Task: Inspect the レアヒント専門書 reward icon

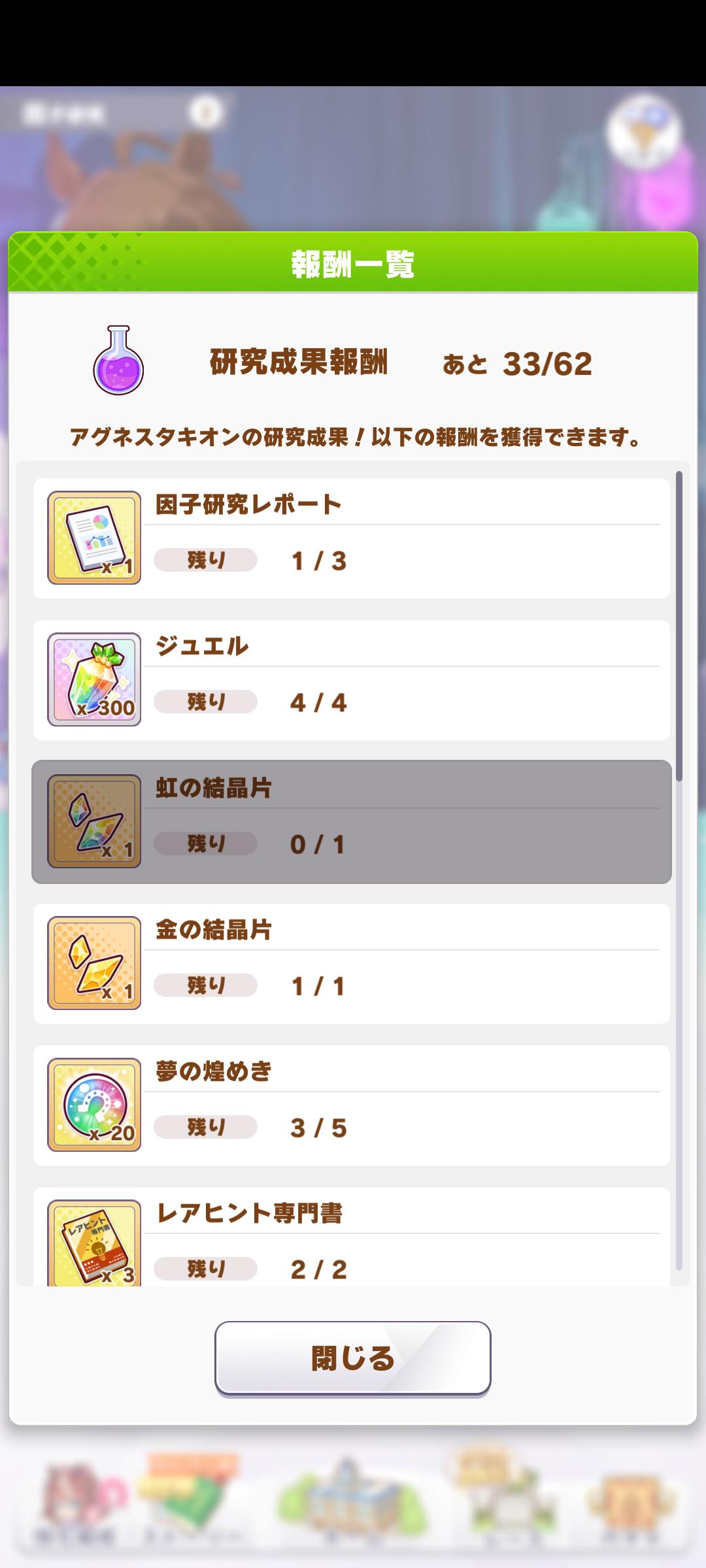Action: click(94, 1243)
